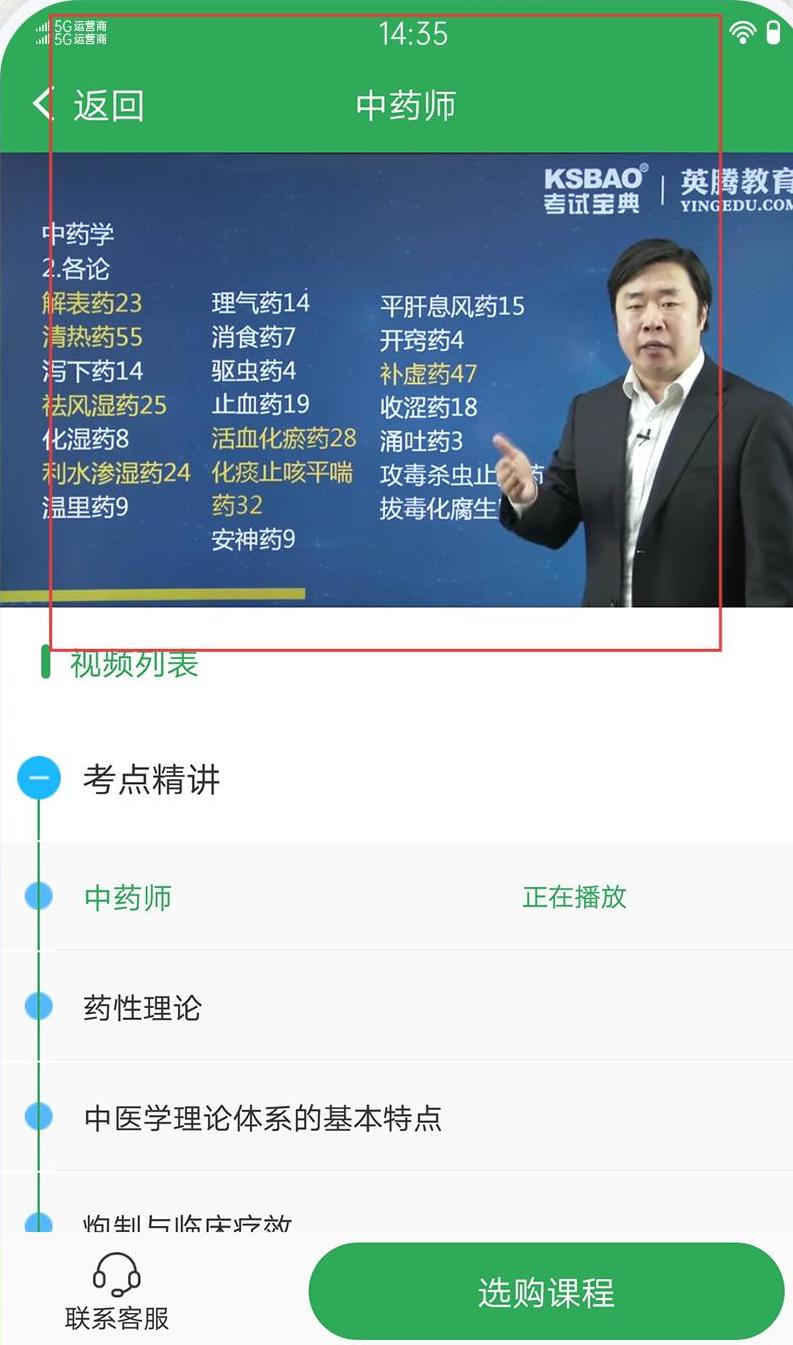Play the 药性理论 video
Viewport: 793px width, 1345px height.
click(396, 1006)
